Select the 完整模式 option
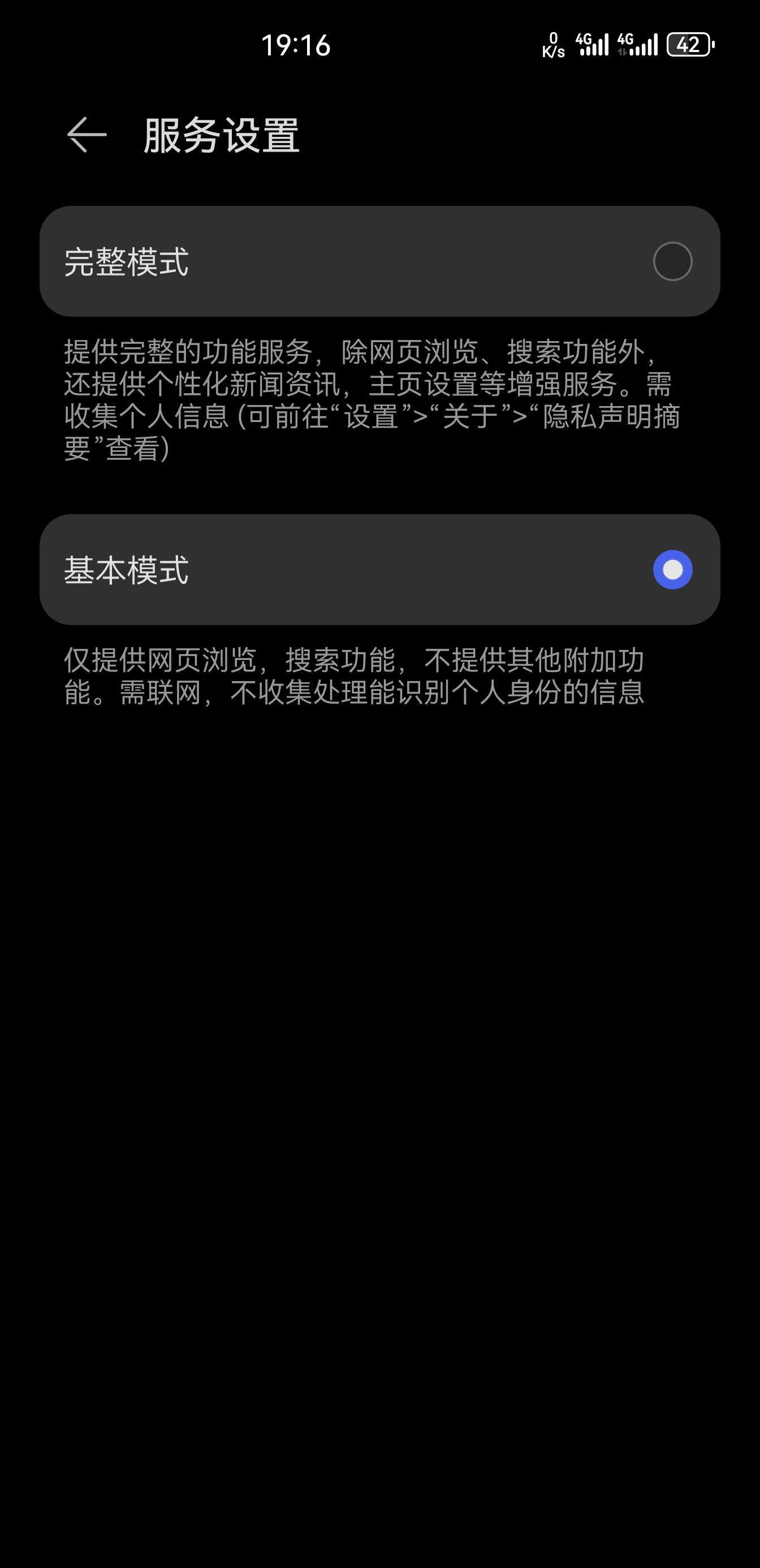 click(x=672, y=262)
